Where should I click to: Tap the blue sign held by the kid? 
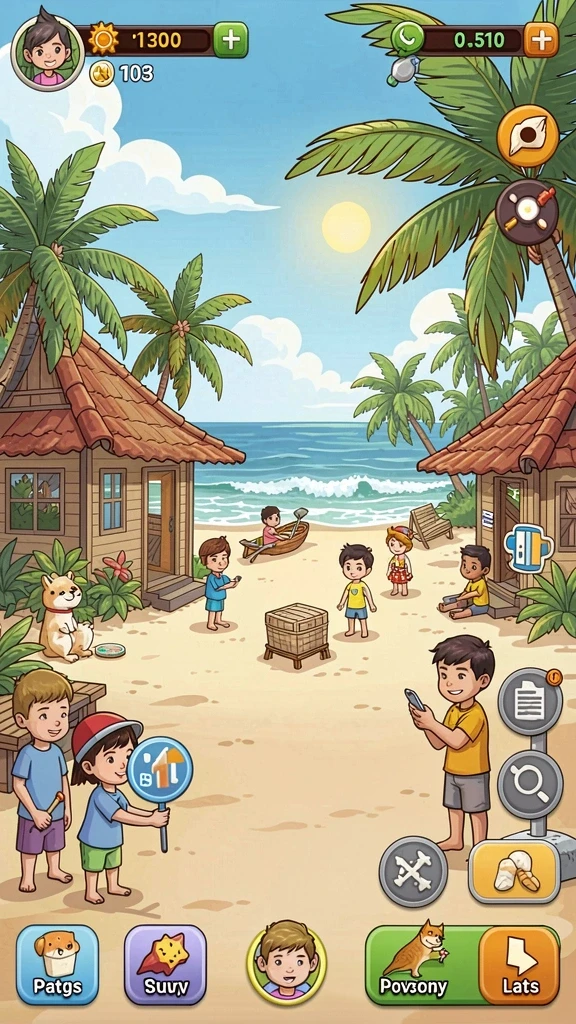click(160, 769)
